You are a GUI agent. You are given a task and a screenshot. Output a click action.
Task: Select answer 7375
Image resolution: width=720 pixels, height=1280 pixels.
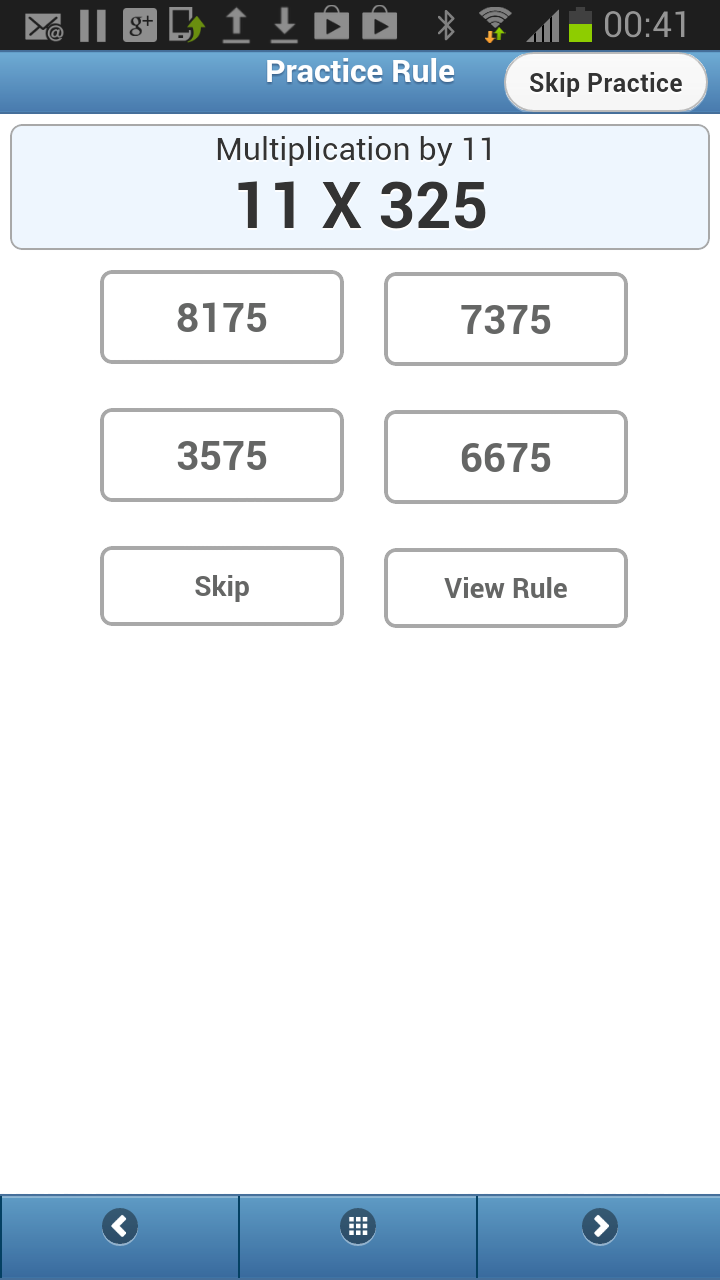[505, 319]
